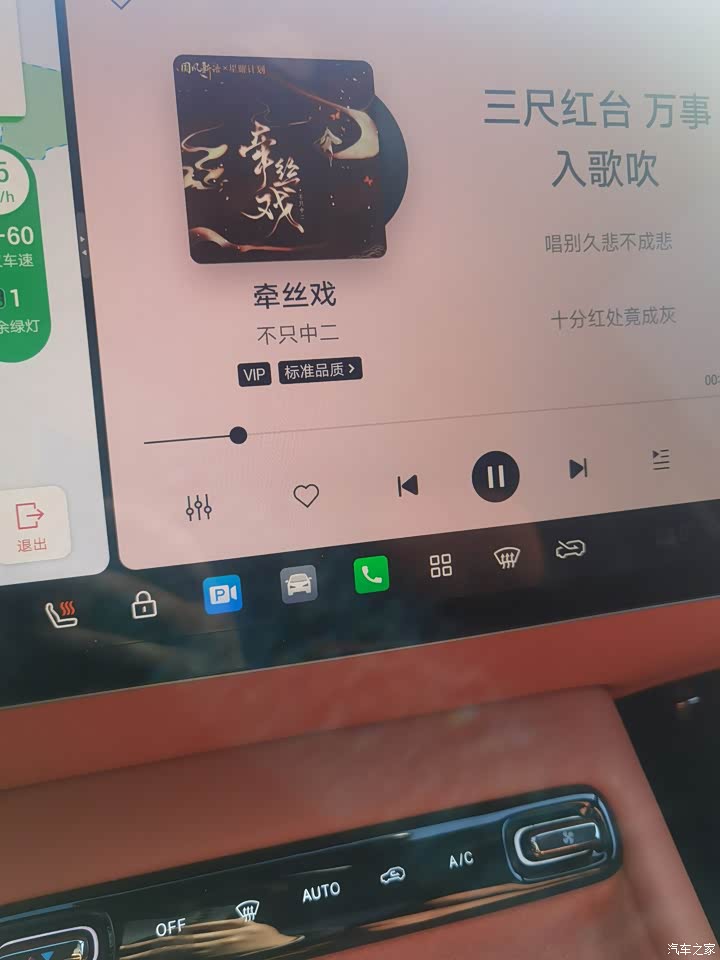
Task: Open the all apps grid
Action: coord(441,566)
